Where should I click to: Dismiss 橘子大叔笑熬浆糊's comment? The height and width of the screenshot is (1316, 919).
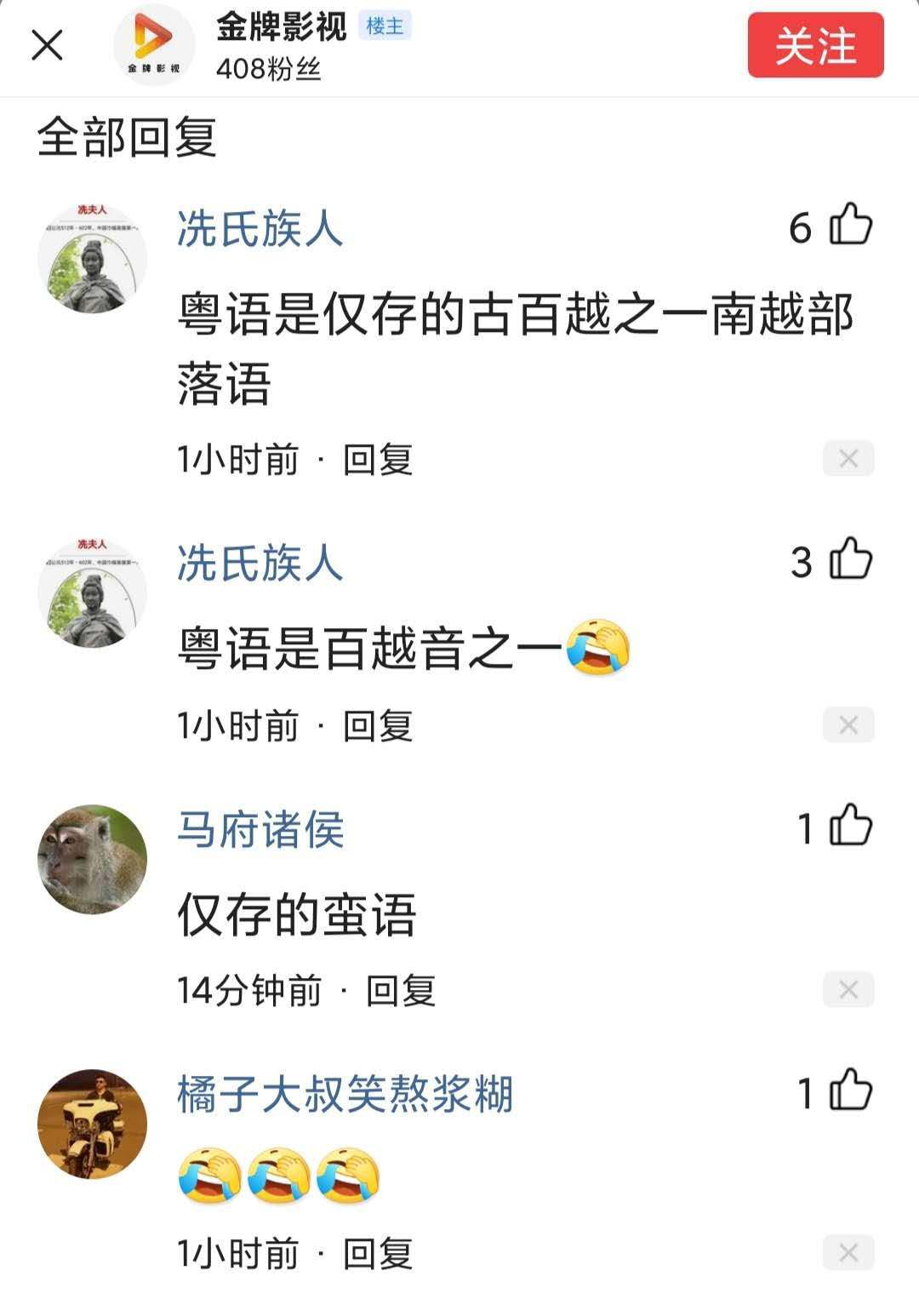(848, 1253)
